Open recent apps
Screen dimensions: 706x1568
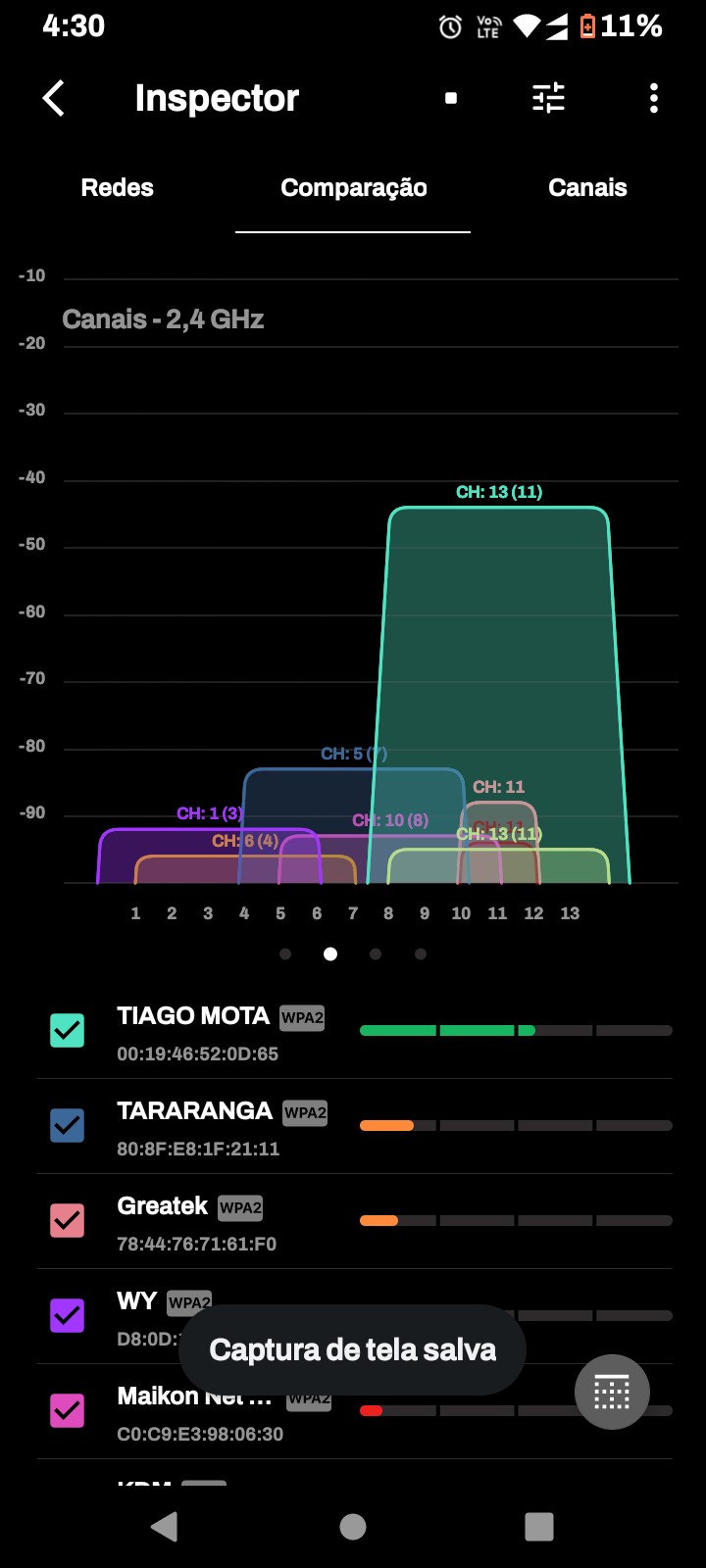tap(539, 1526)
